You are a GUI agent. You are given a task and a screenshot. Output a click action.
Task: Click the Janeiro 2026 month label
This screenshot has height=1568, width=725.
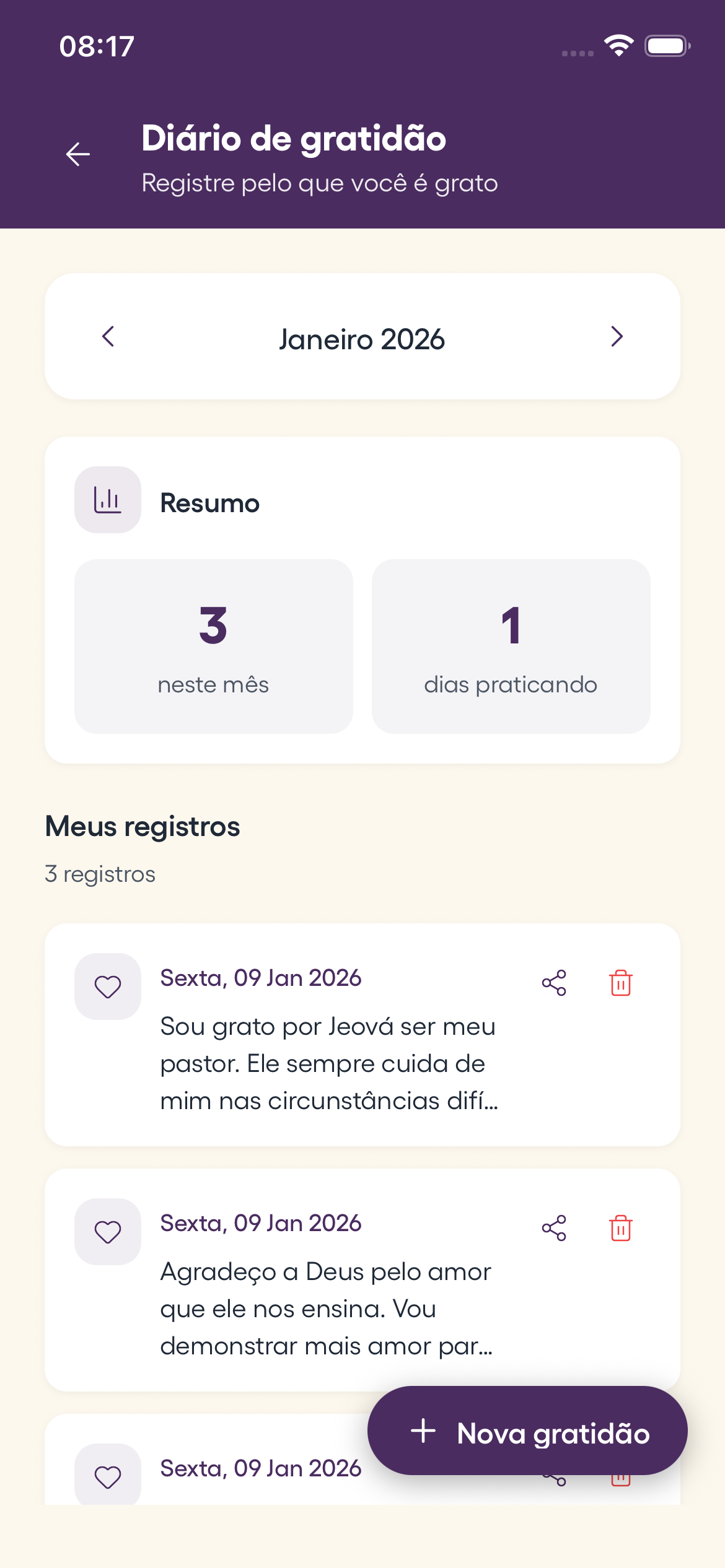pos(362,338)
